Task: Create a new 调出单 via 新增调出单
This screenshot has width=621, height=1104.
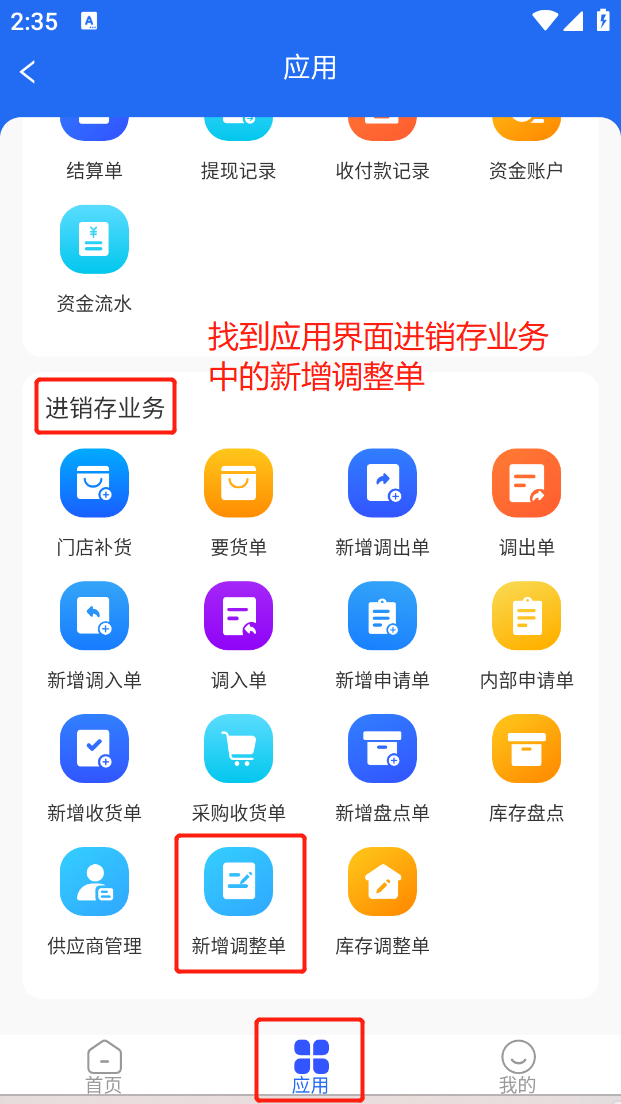Action: [x=382, y=483]
